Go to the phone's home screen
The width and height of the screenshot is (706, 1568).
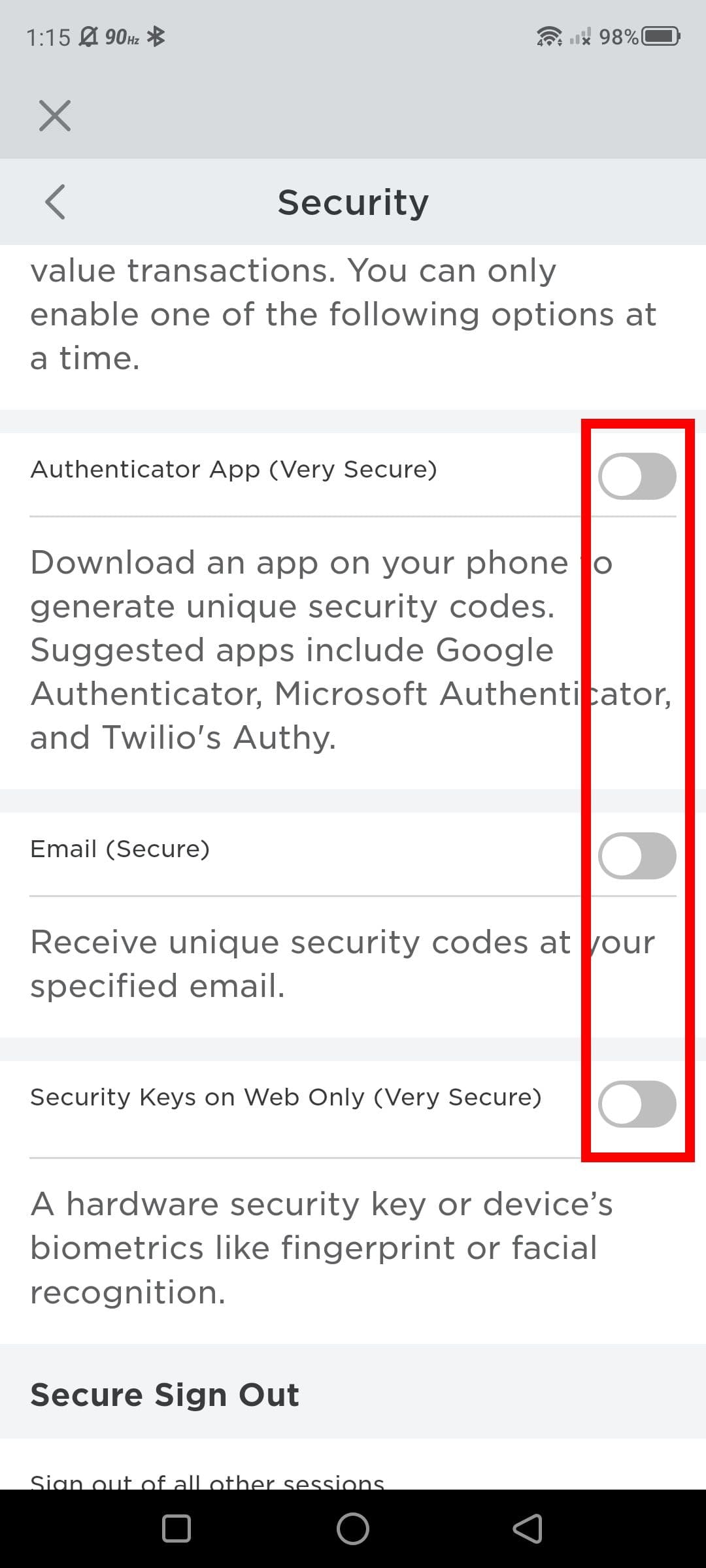tap(353, 1529)
